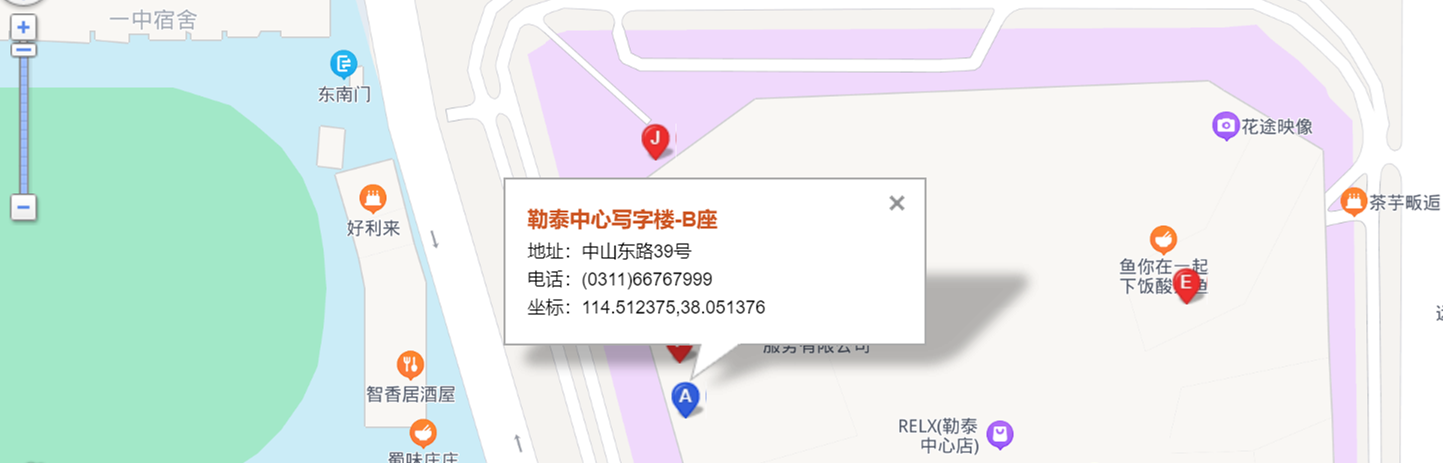Select the red marker E
Screen dimensions: 1443x463
1186,285
